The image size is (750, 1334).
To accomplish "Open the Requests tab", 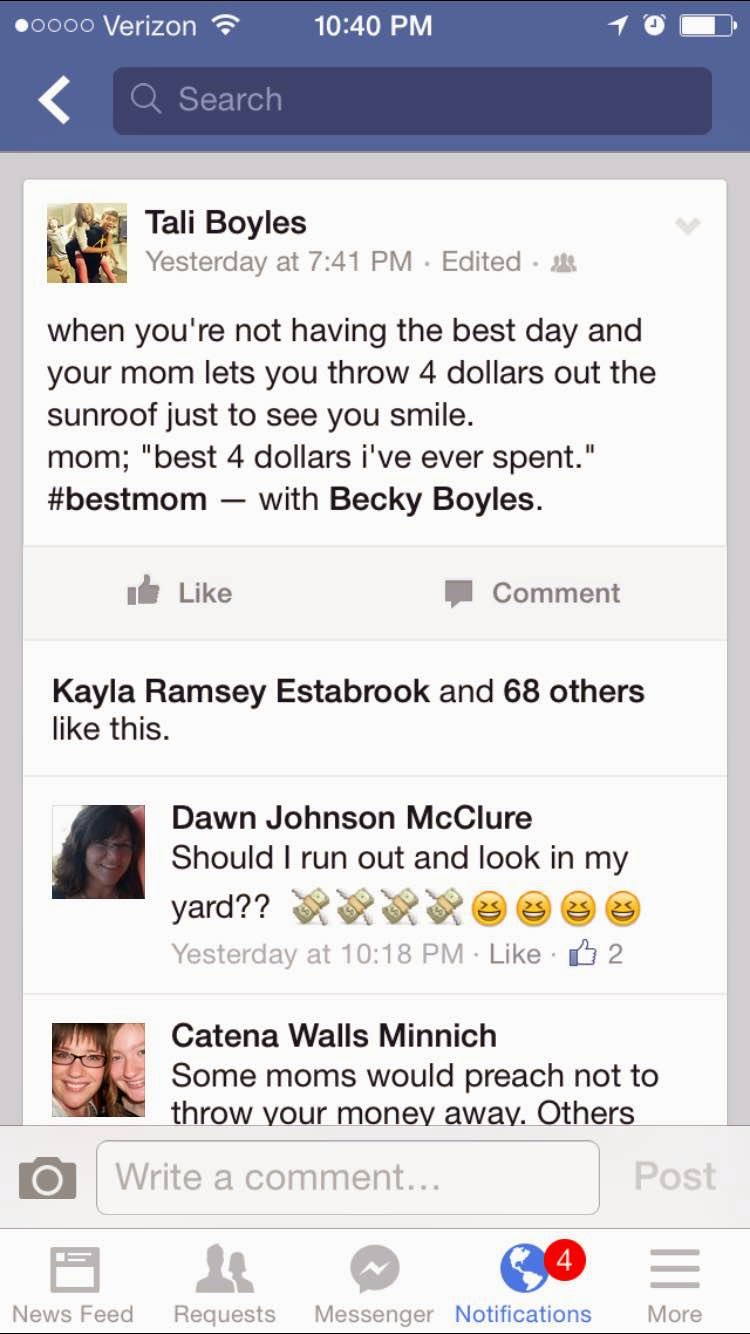I will tap(224, 1285).
